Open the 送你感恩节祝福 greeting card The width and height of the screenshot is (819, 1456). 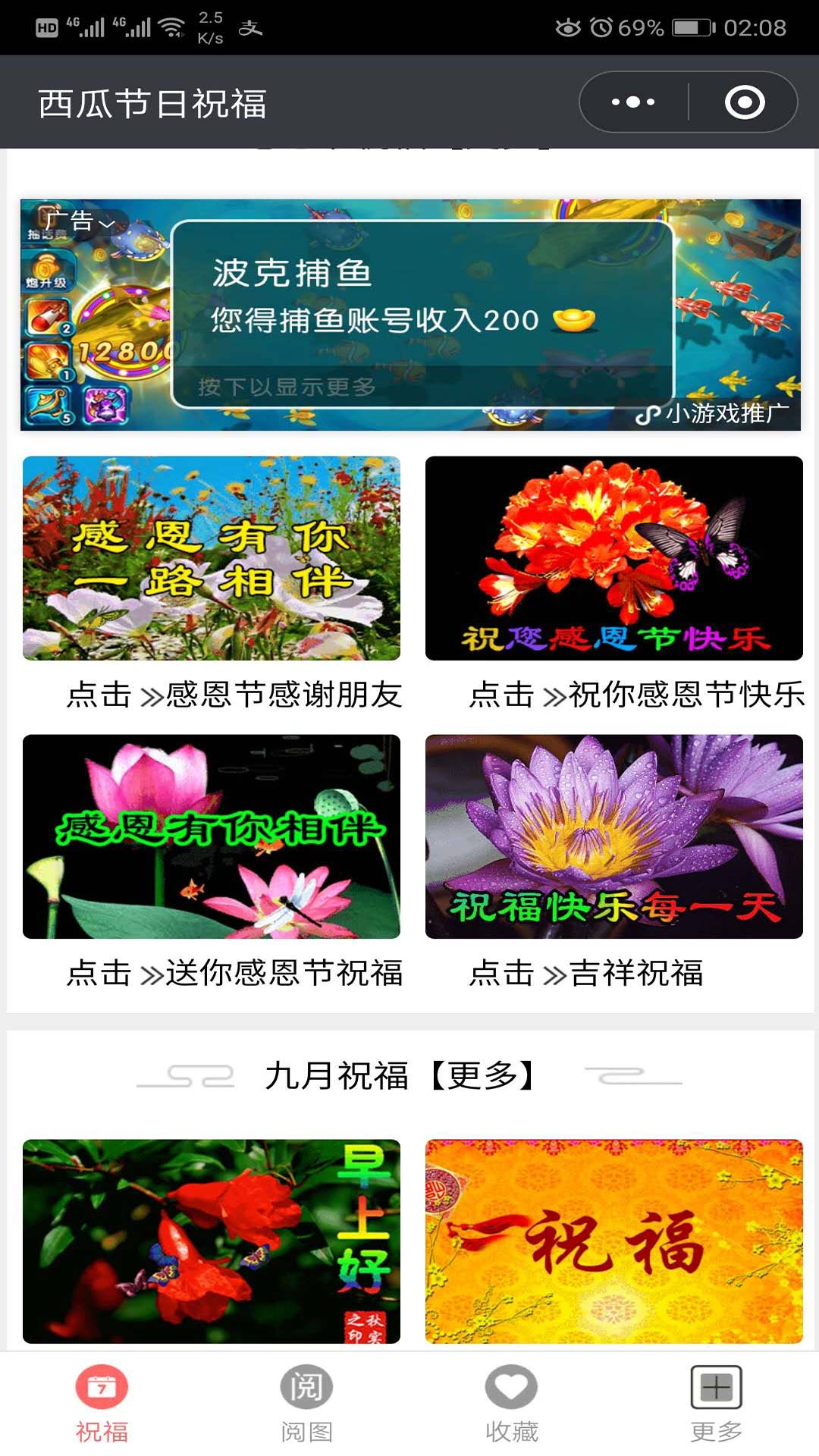click(212, 836)
